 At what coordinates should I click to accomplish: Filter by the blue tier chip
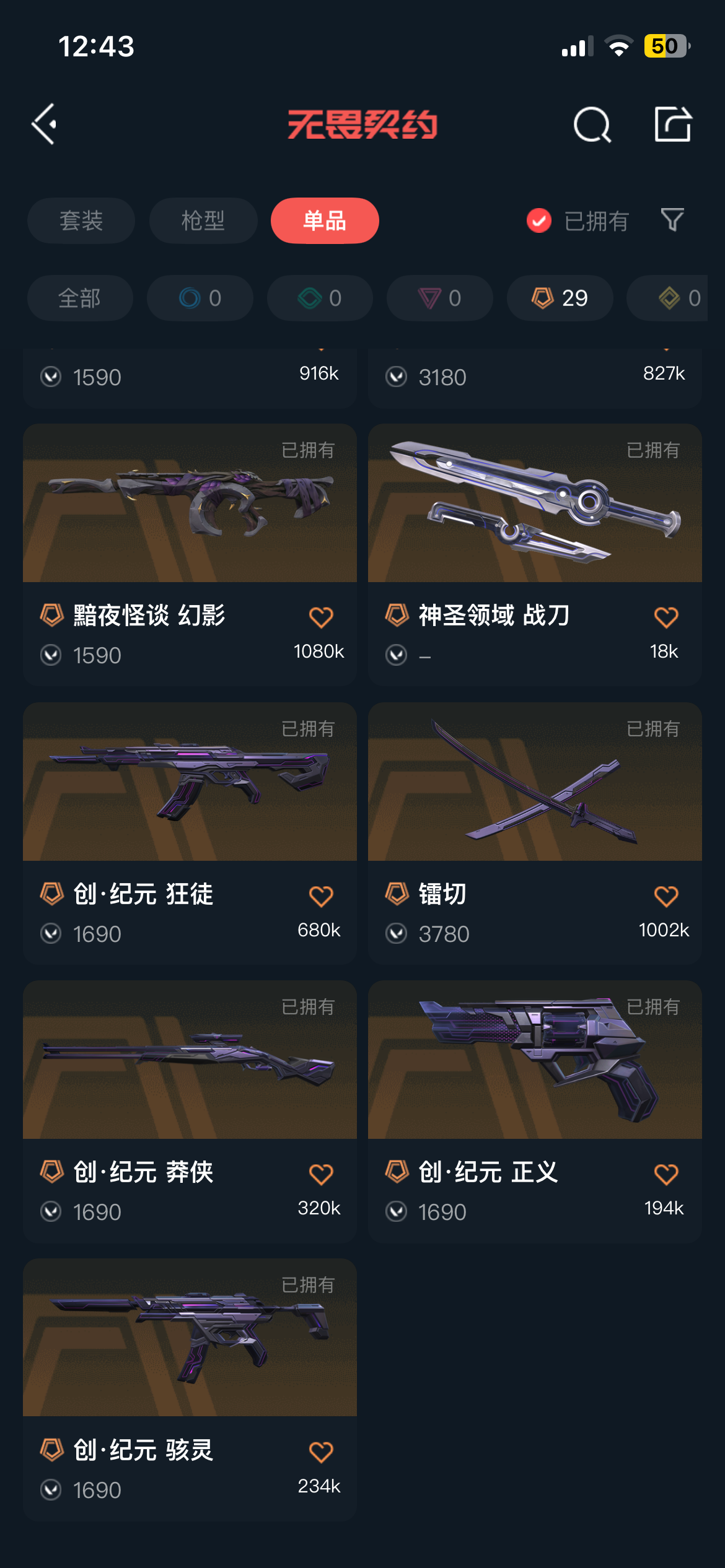tap(200, 298)
